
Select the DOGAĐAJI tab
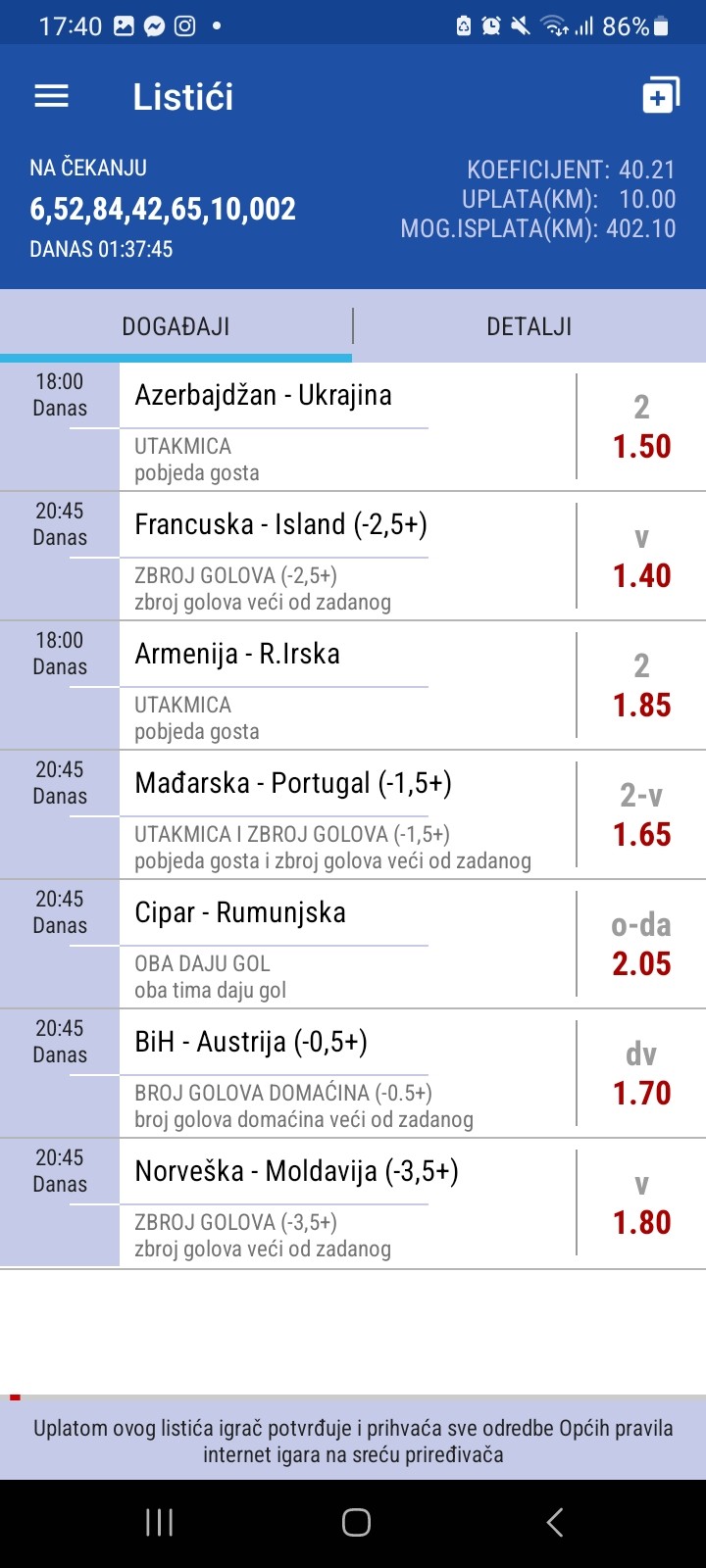pos(176,326)
